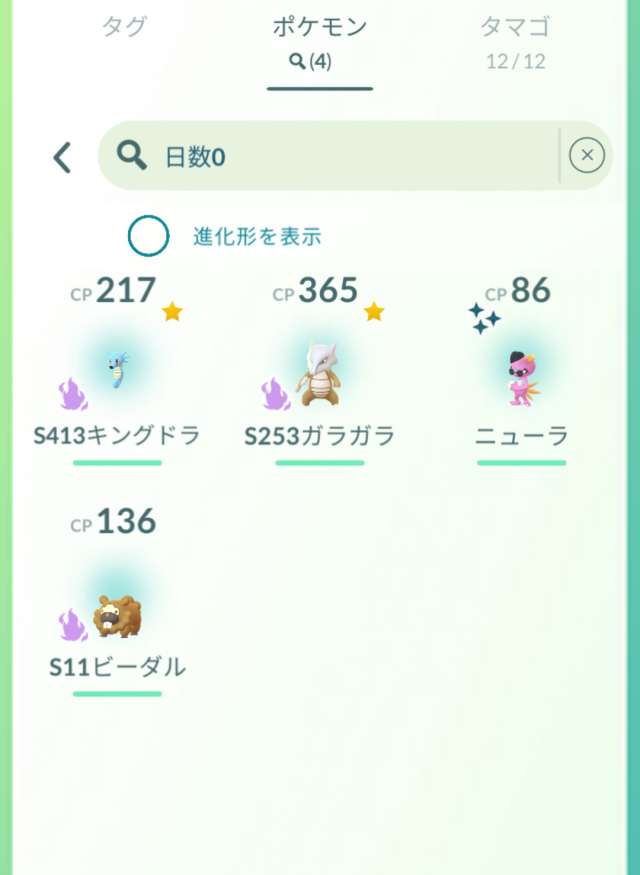Open the CP 365 S253ガラガラ
The height and width of the screenshot is (875, 640).
(319, 375)
